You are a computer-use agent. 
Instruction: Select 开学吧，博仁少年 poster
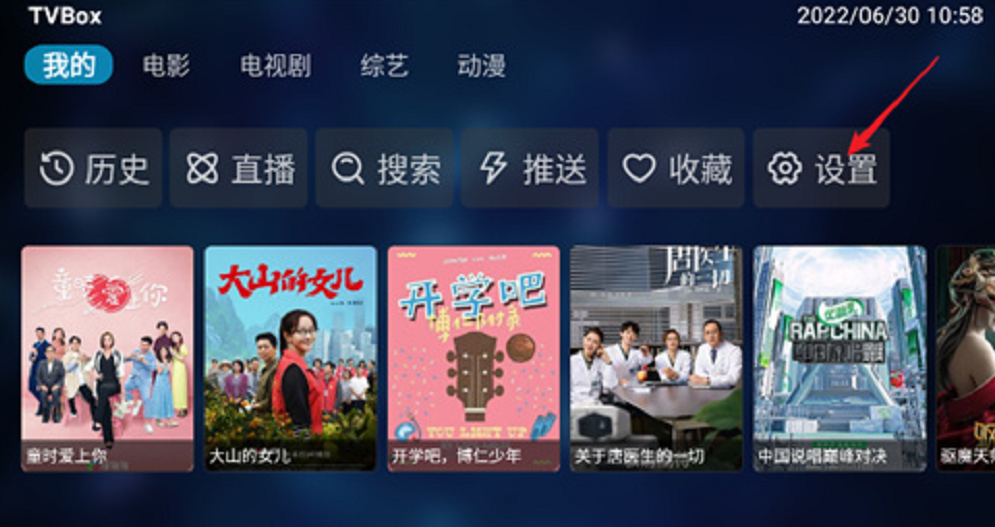pyautogui.click(x=473, y=358)
